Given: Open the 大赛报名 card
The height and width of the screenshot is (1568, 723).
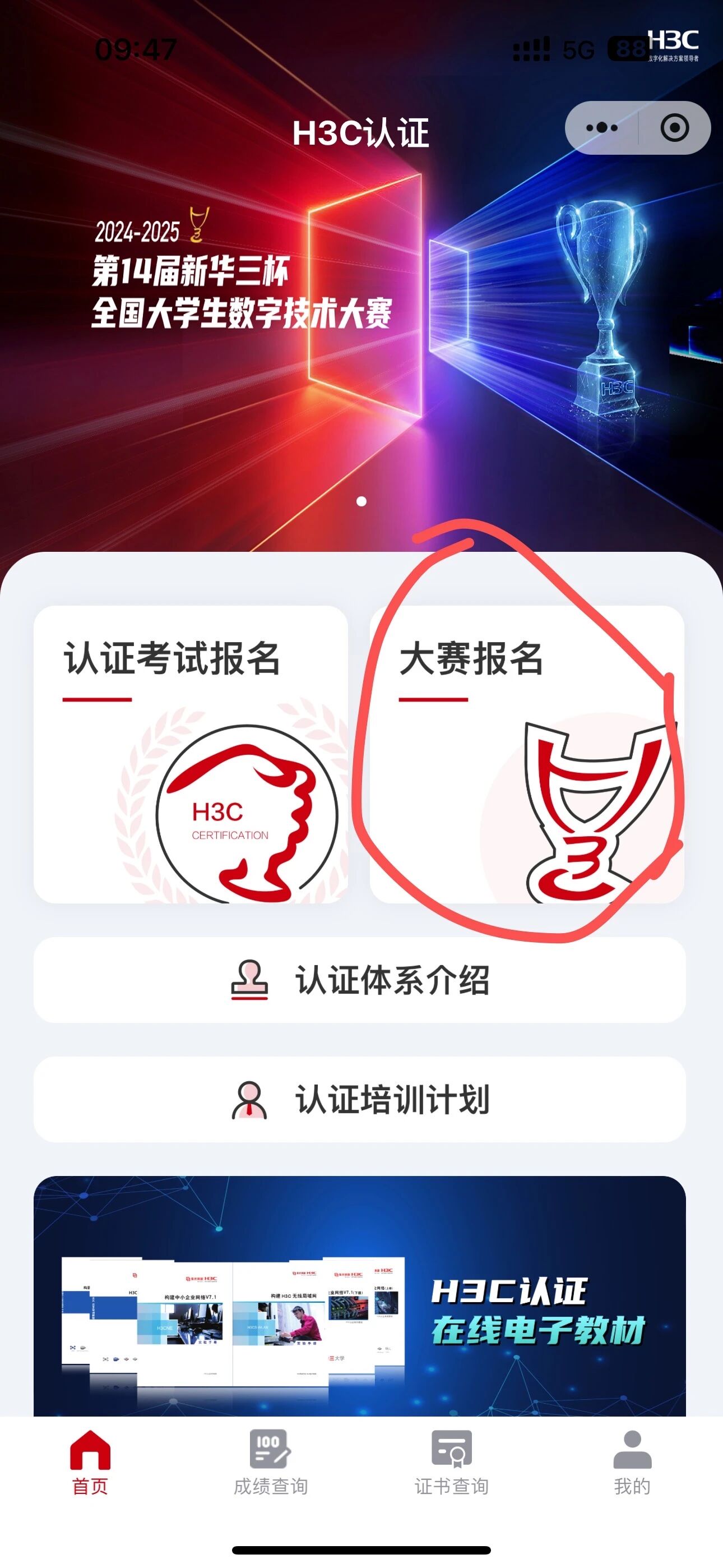Looking at the screenshot, I should (527, 754).
